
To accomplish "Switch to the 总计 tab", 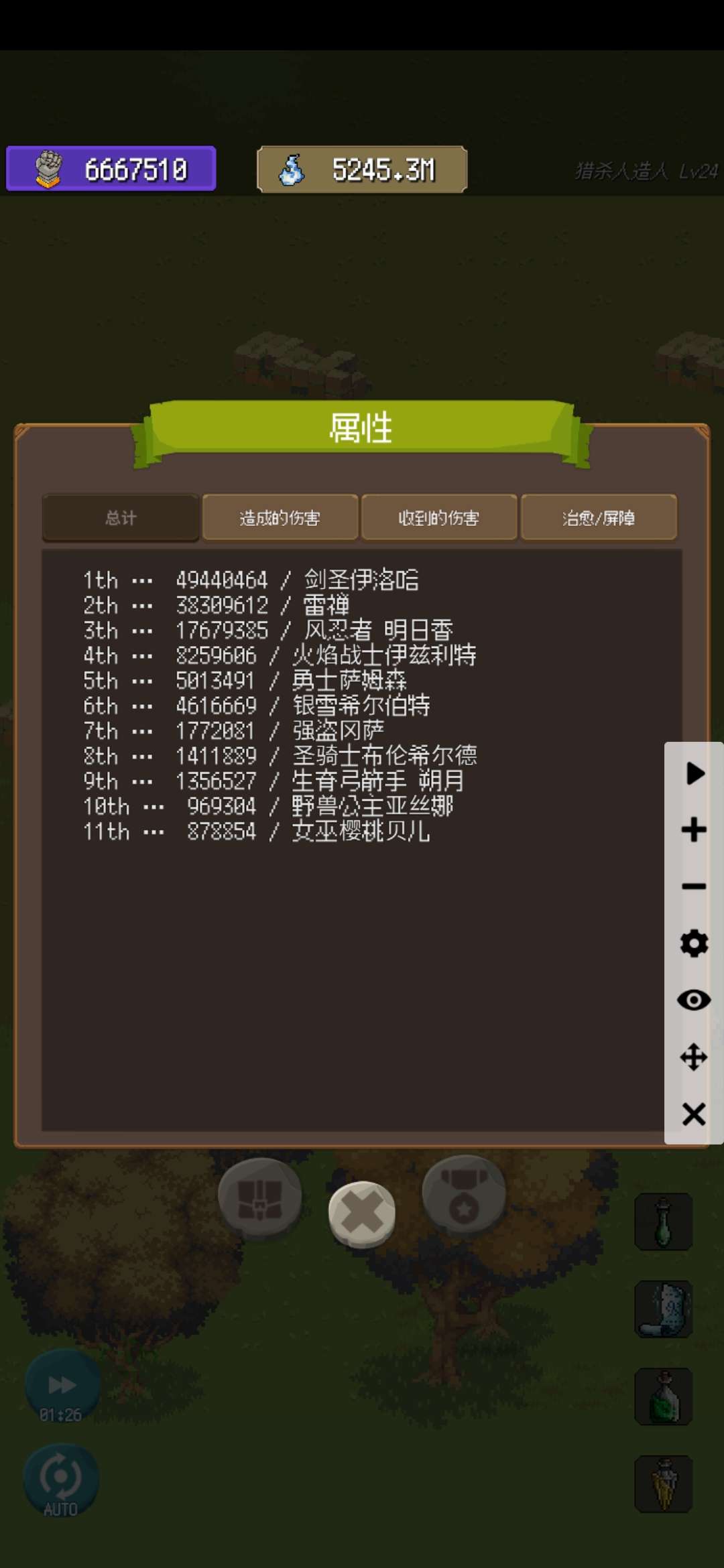I will [x=121, y=517].
